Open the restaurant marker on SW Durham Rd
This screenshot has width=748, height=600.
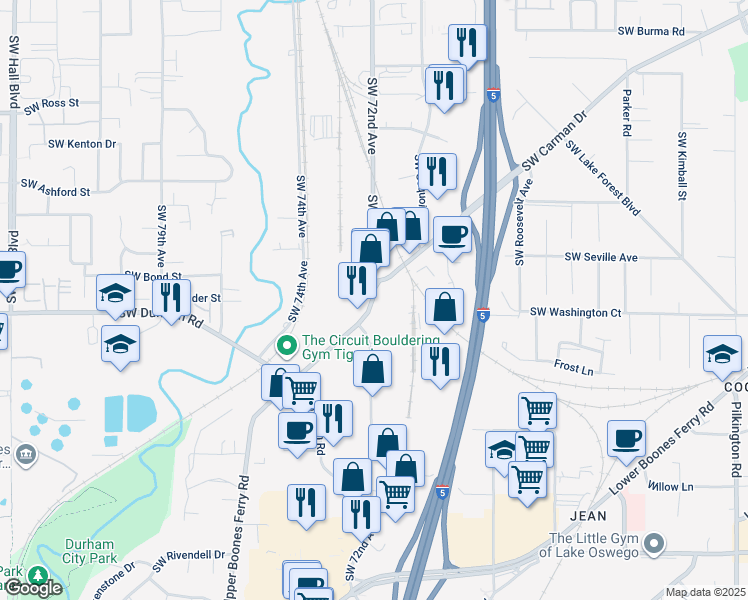[171, 300]
